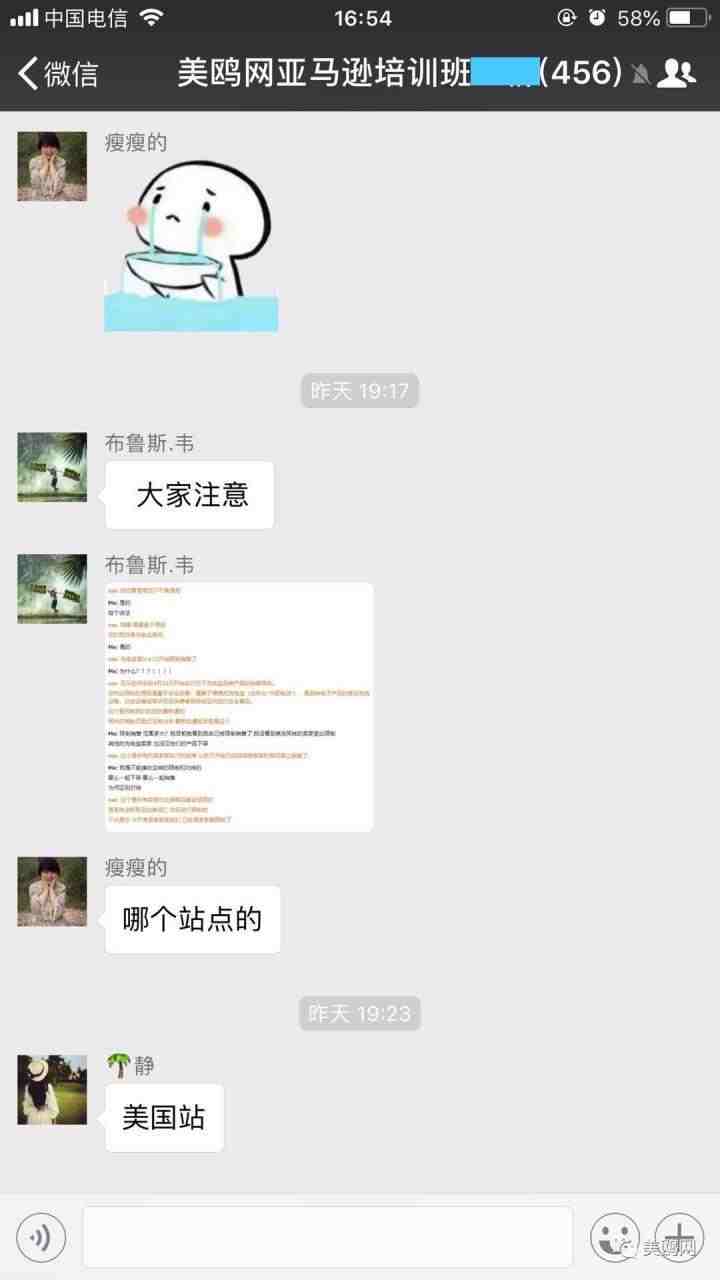720x1280 pixels.
Task: Open the profile of 🌴静 via avatar
Action: 52,1090
